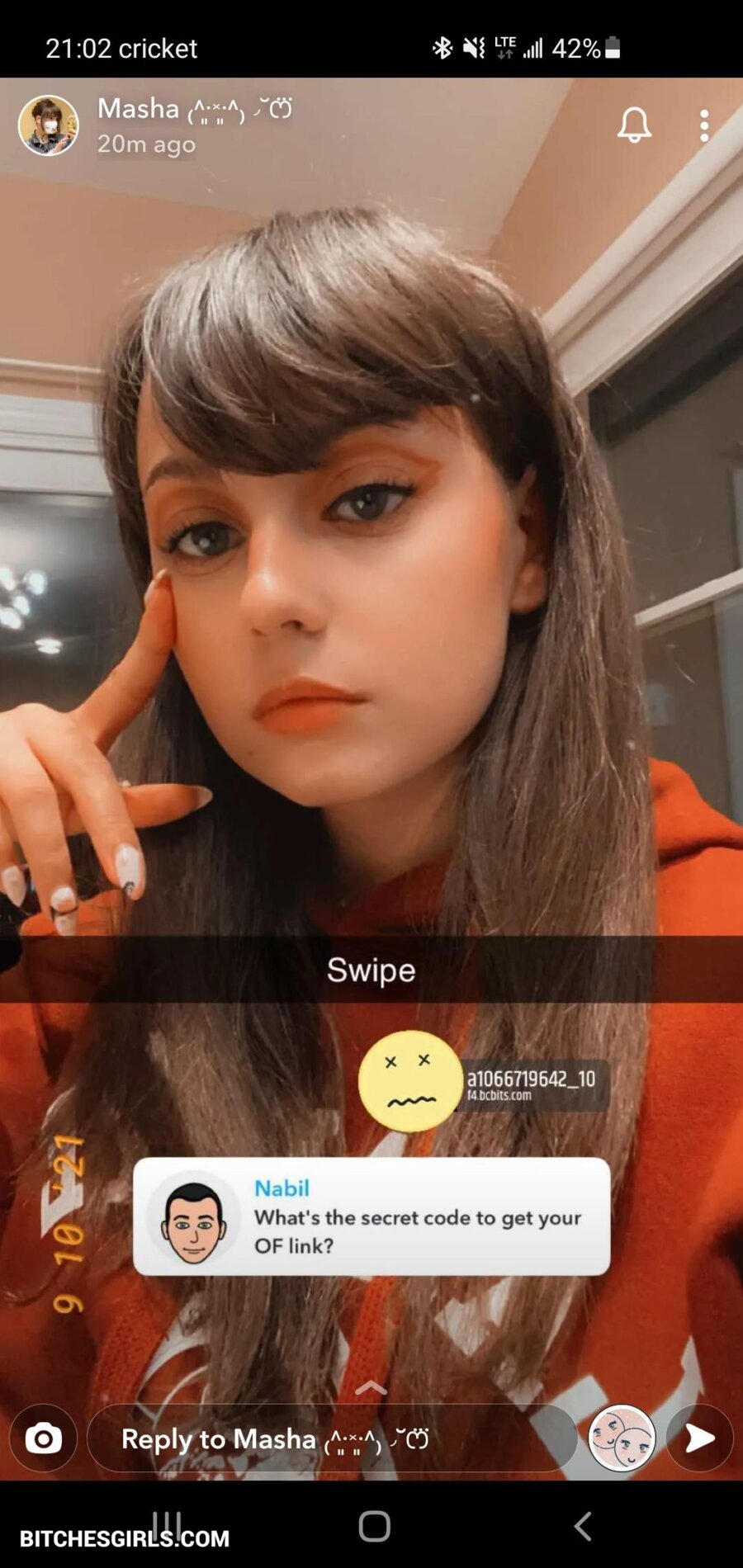Expand the chevron above the reply bar
The height and width of the screenshot is (1568, 743).
(x=371, y=1388)
